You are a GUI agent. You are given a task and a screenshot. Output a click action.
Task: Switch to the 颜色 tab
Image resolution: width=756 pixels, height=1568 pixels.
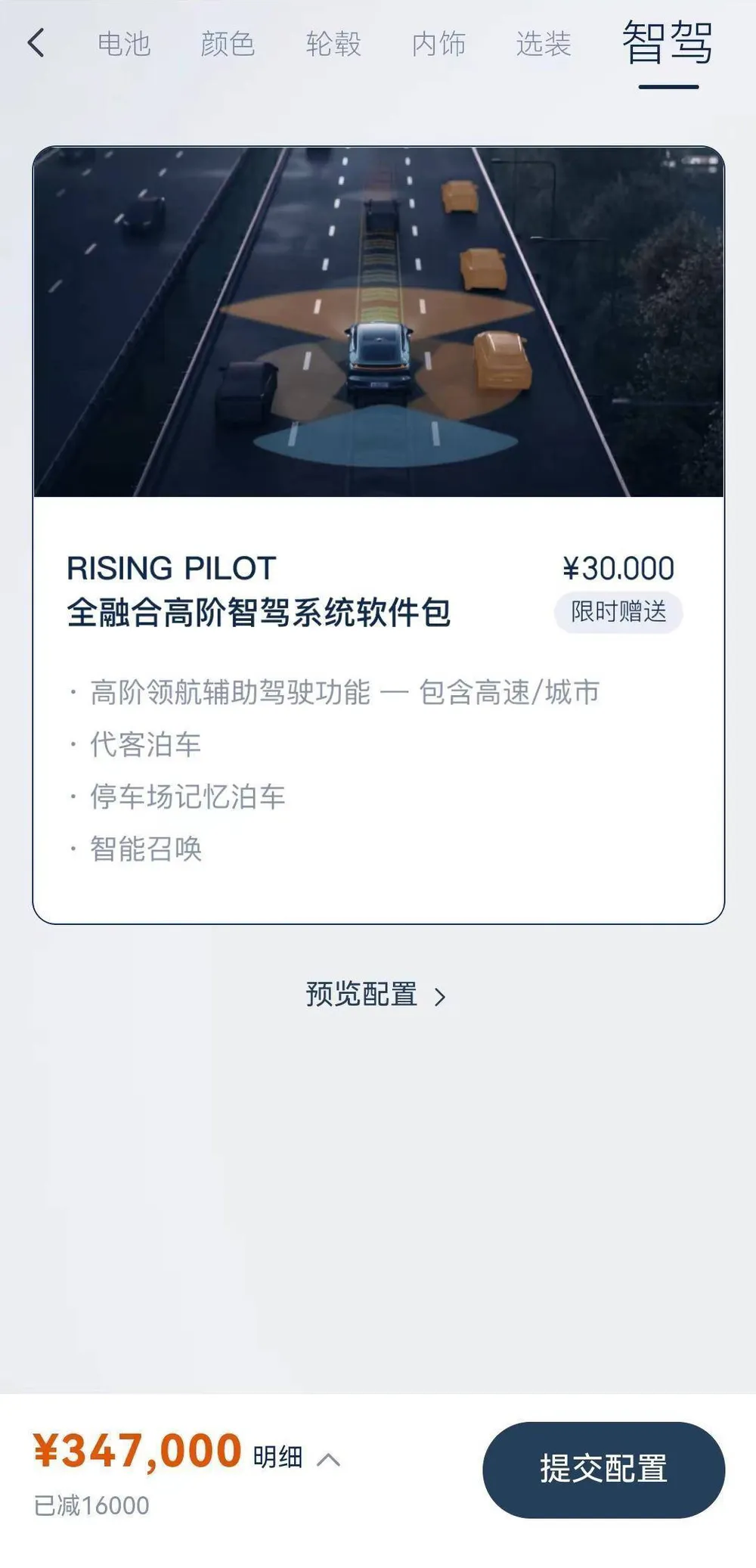coord(228,44)
